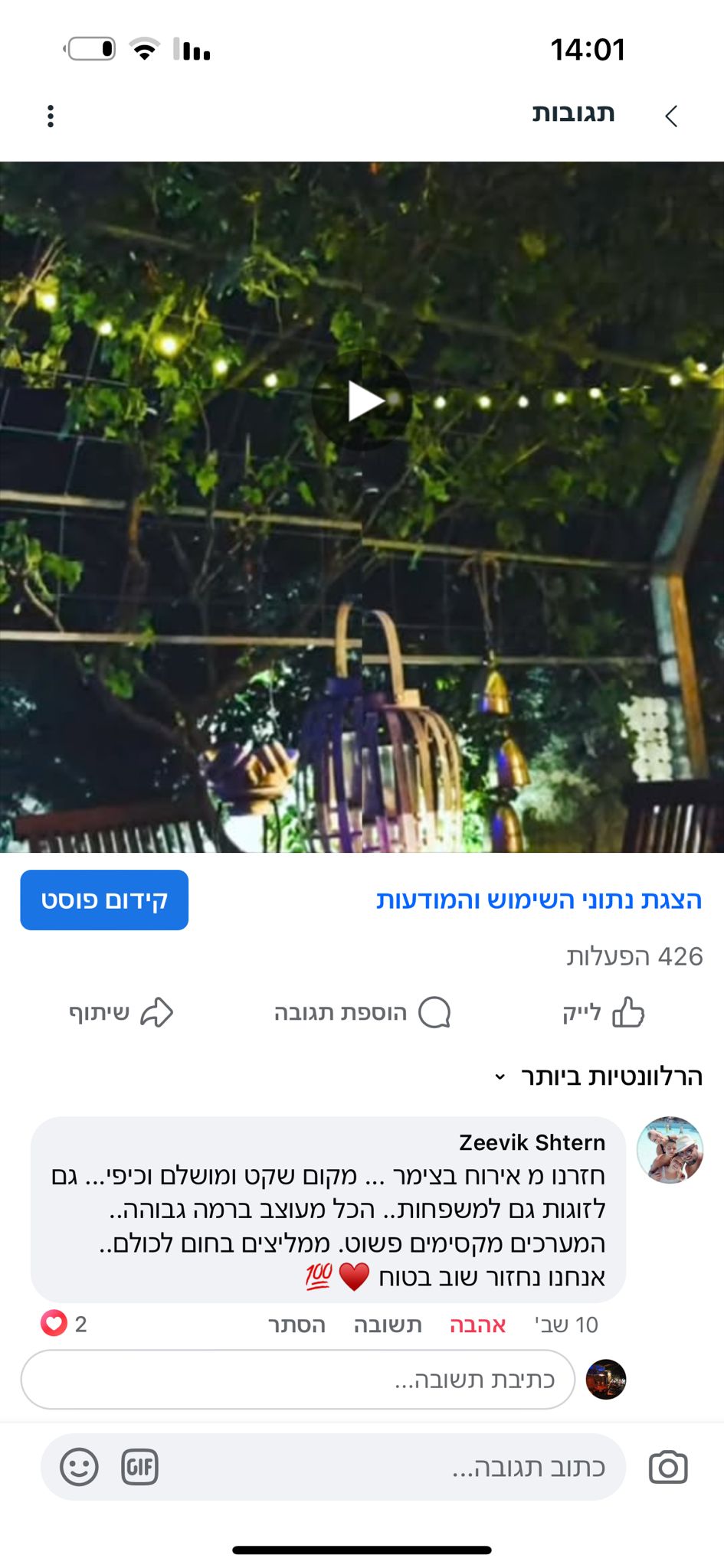Open the three-dot overflow menu

pos(51,116)
